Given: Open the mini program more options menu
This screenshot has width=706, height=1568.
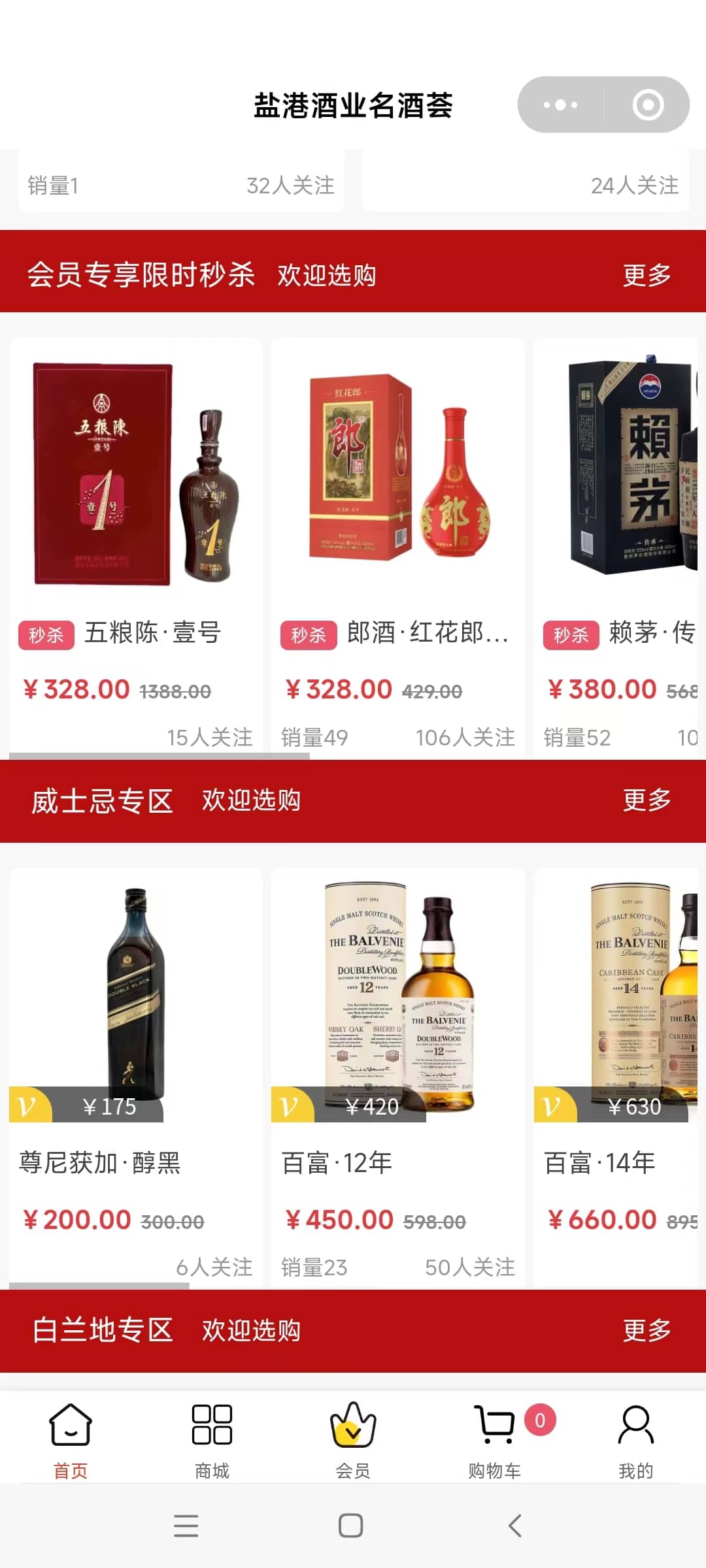Looking at the screenshot, I should pos(560,105).
